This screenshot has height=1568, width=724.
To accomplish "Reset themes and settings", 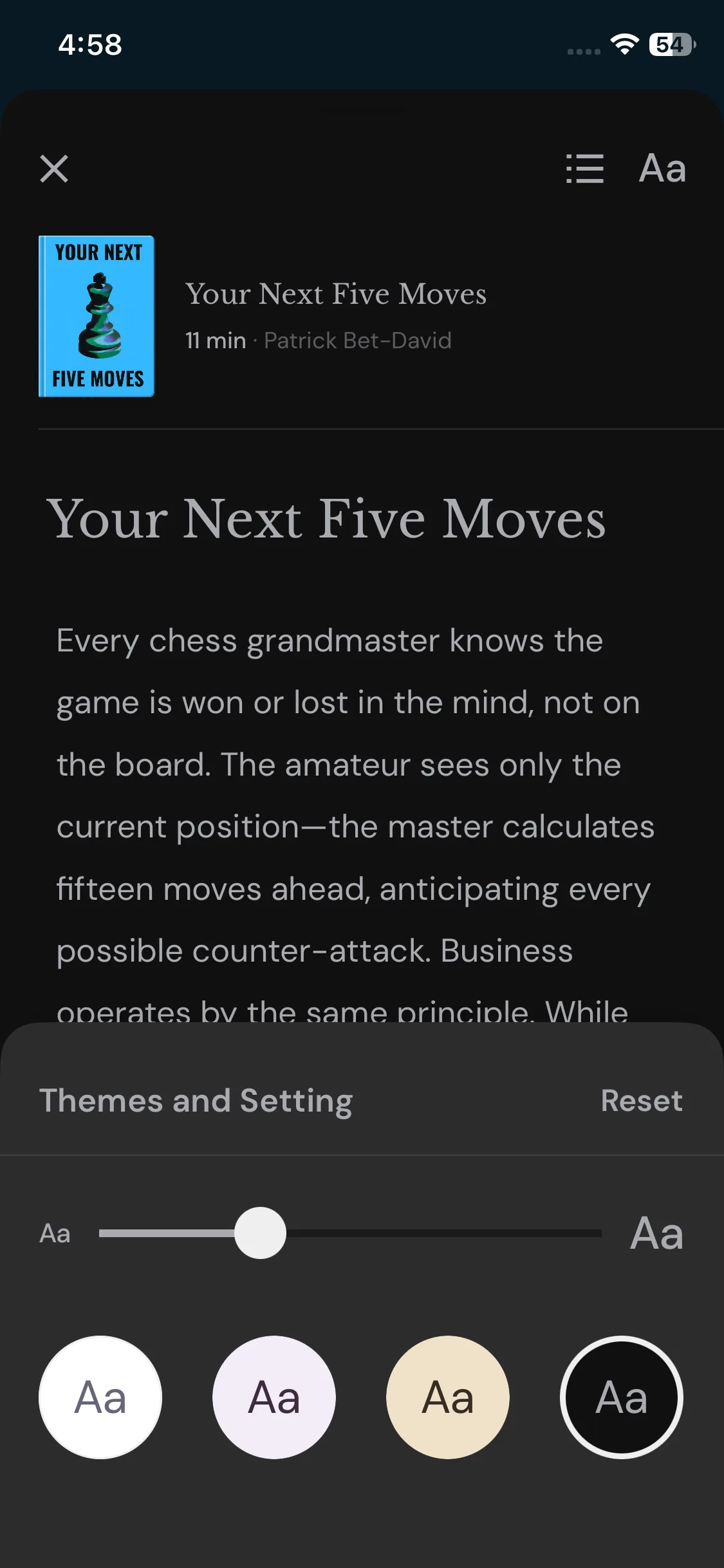I will point(642,1101).
